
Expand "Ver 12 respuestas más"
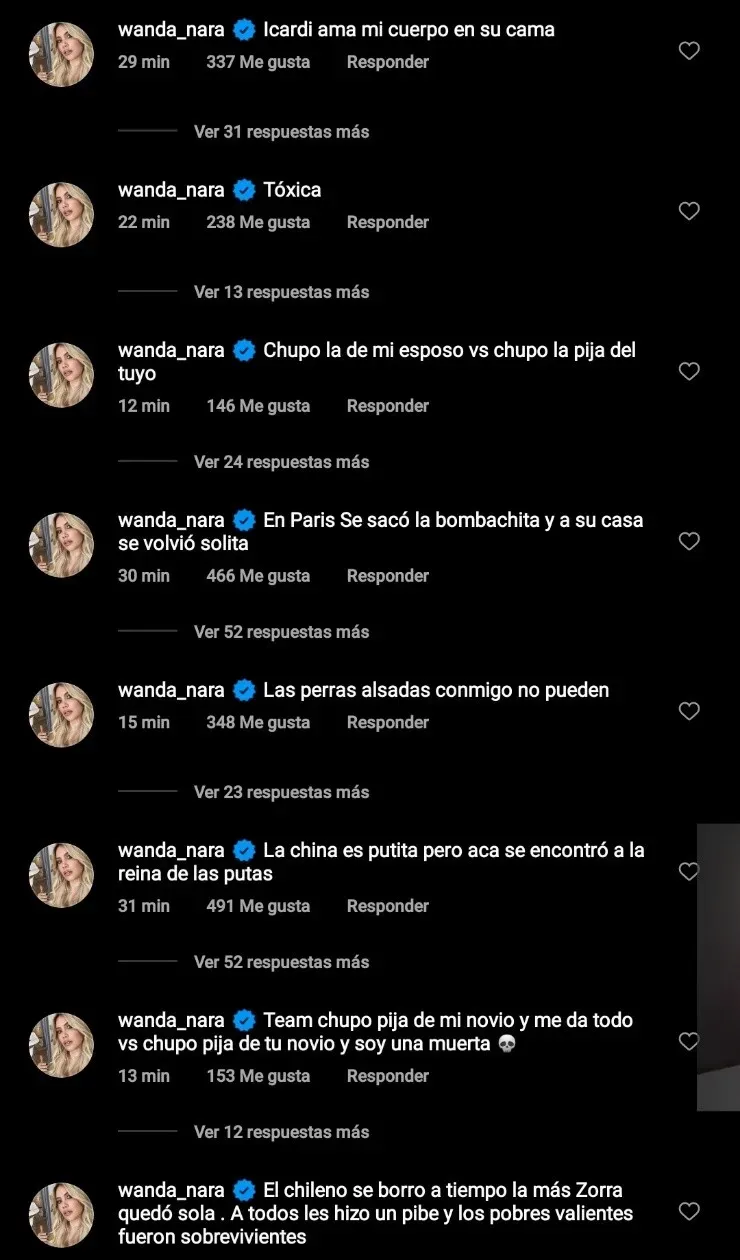click(281, 1132)
